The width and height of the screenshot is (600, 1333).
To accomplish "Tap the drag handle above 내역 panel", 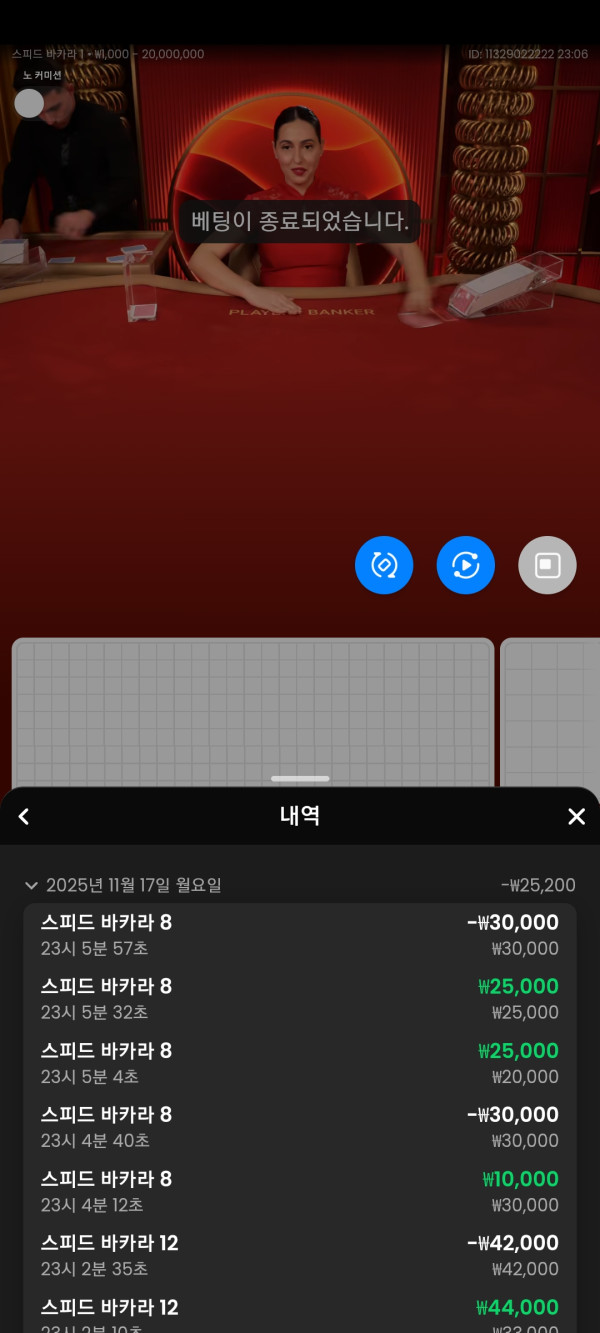I will (300, 778).
